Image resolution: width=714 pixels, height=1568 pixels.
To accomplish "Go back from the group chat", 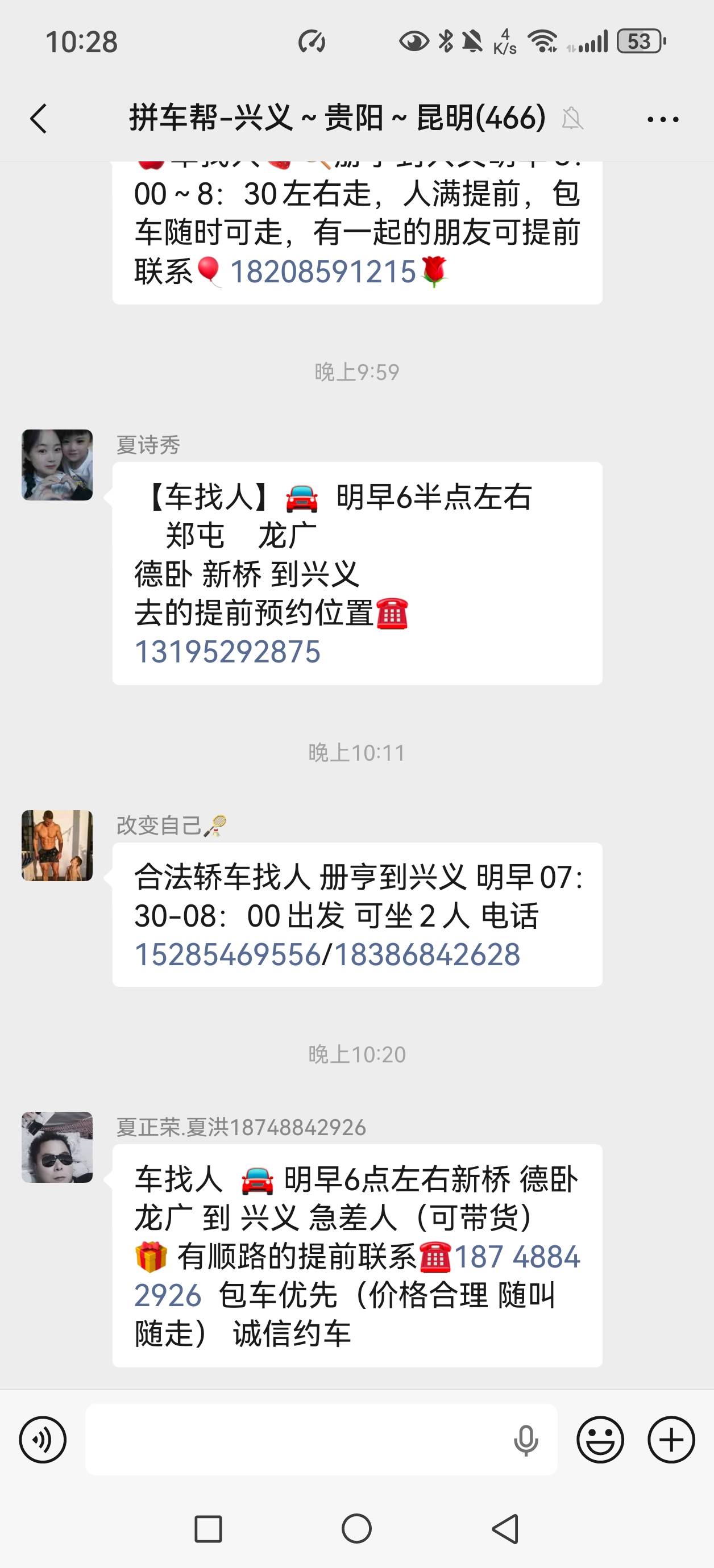I will (x=39, y=118).
